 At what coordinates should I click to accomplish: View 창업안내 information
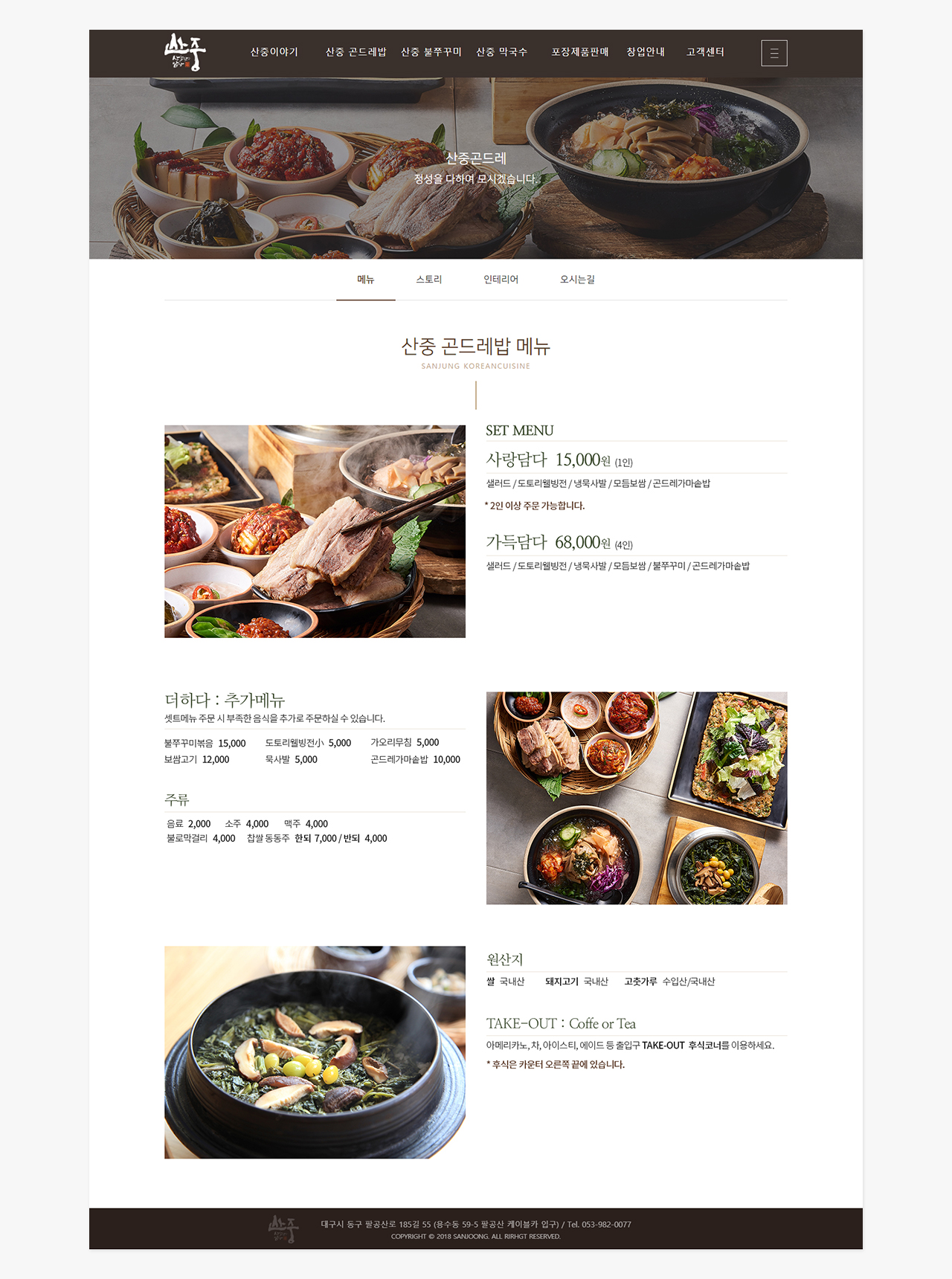pyautogui.click(x=646, y=52)
